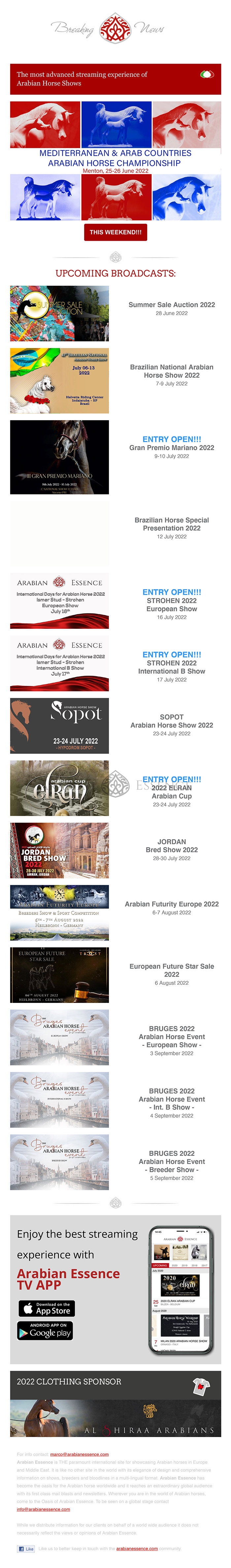Open the Elran Arabian Cup banner
231x1568 pixels.
[60, 788]
